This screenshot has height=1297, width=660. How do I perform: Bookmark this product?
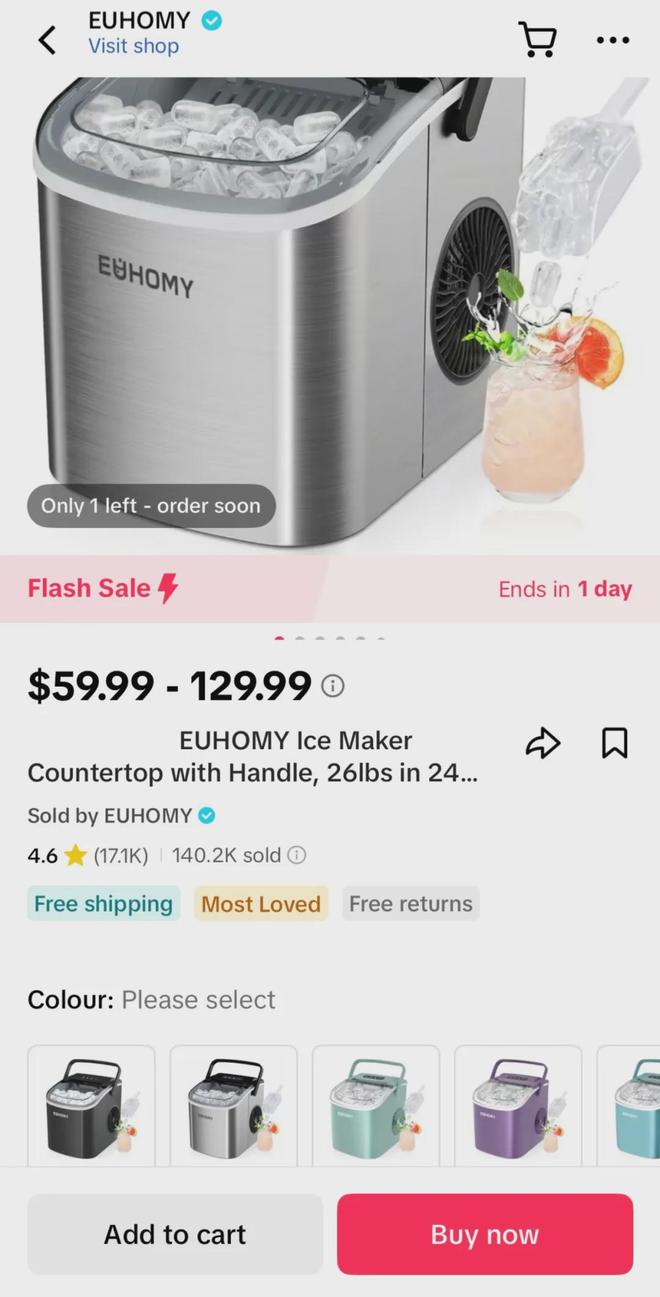(x=614, y=743)
